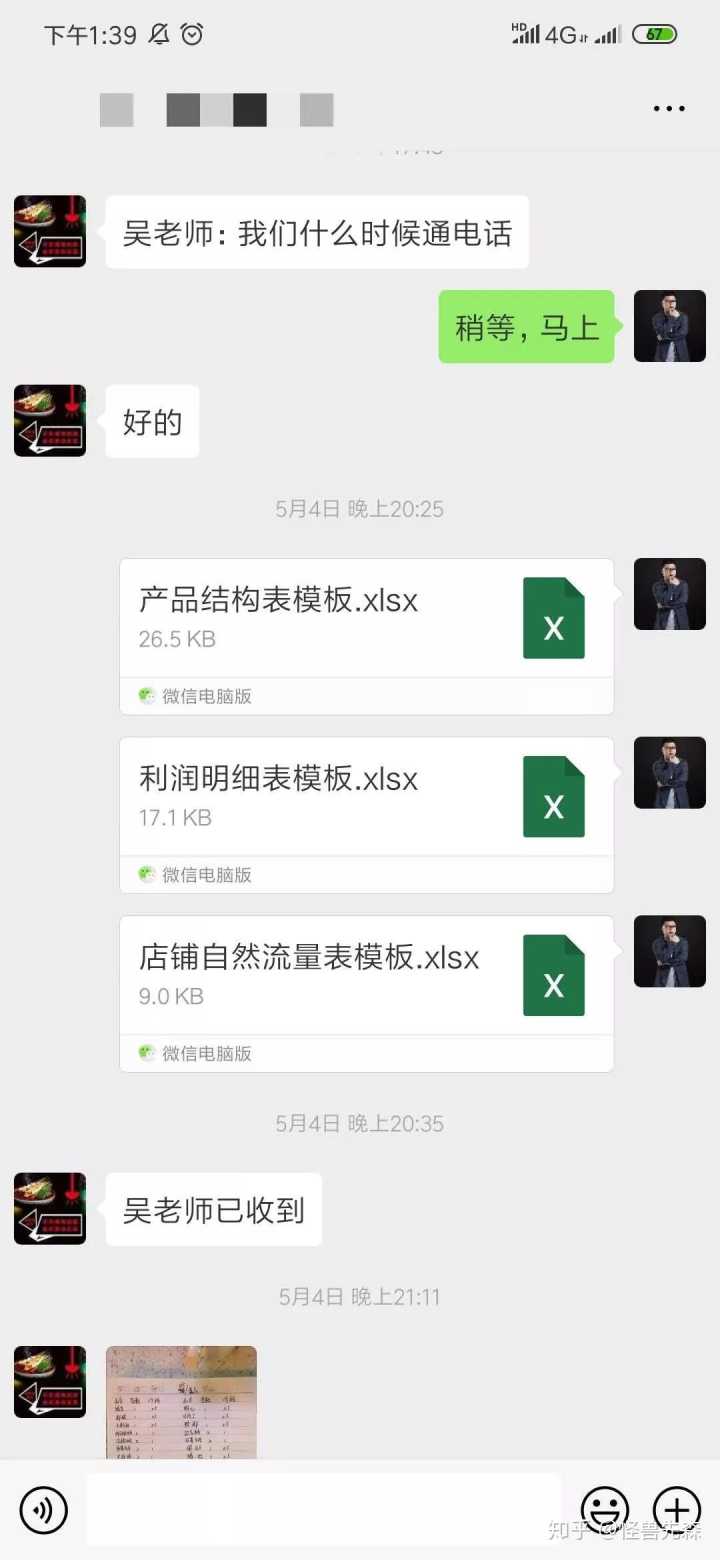
Task: Focus the message text field
Action: point(323,1510)
